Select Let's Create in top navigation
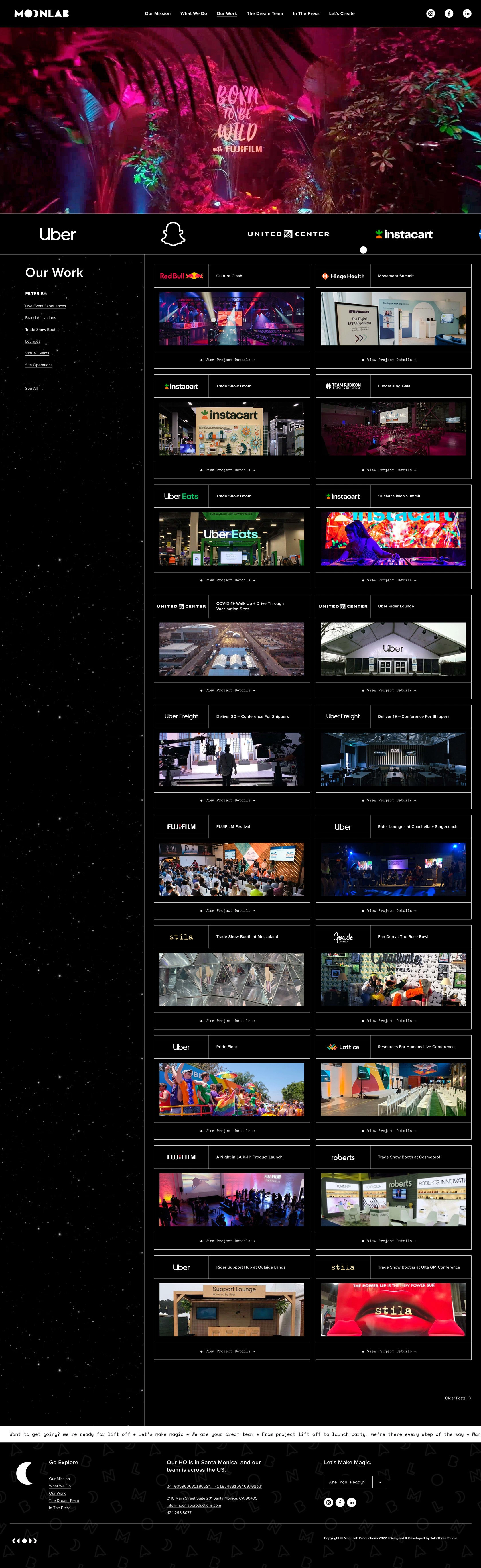This screenshot has width=481, height=1568. pos(342,13)
